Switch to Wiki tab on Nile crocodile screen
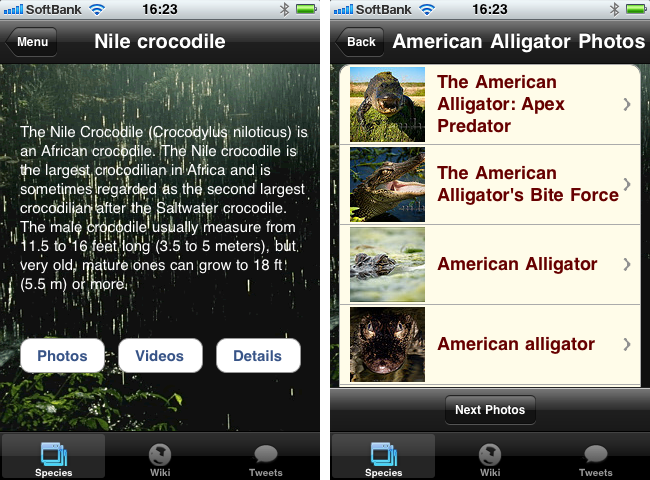 160,458
